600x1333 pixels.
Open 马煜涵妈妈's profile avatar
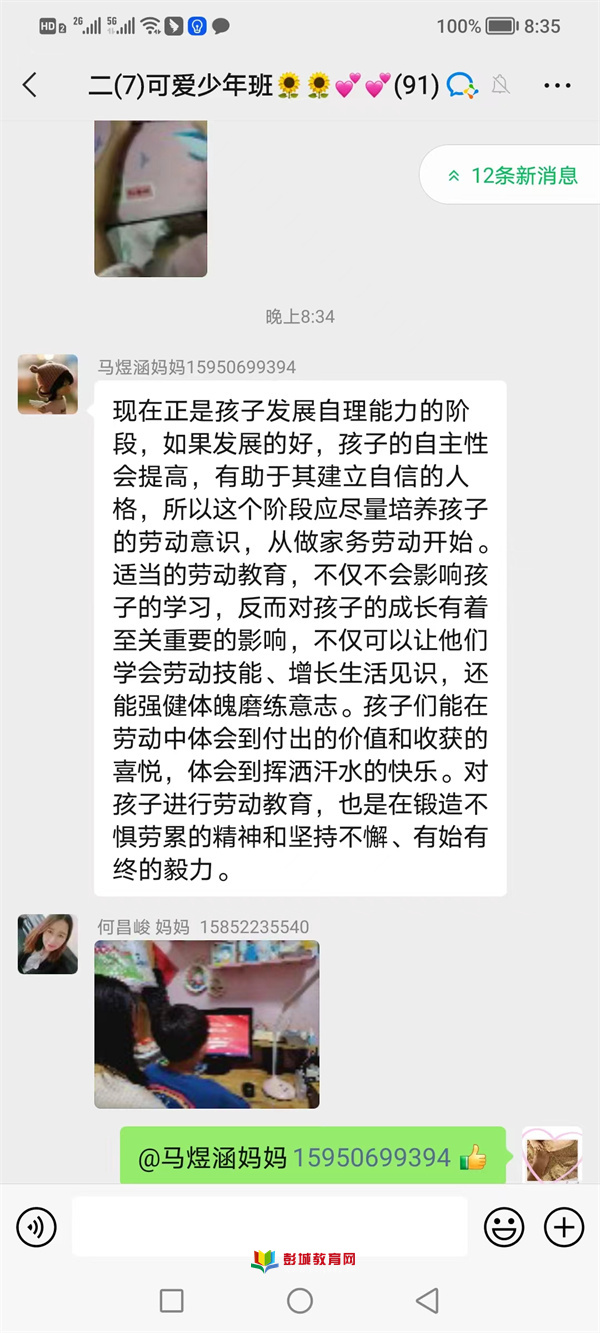pyautogui.click(x=47, y=384)
